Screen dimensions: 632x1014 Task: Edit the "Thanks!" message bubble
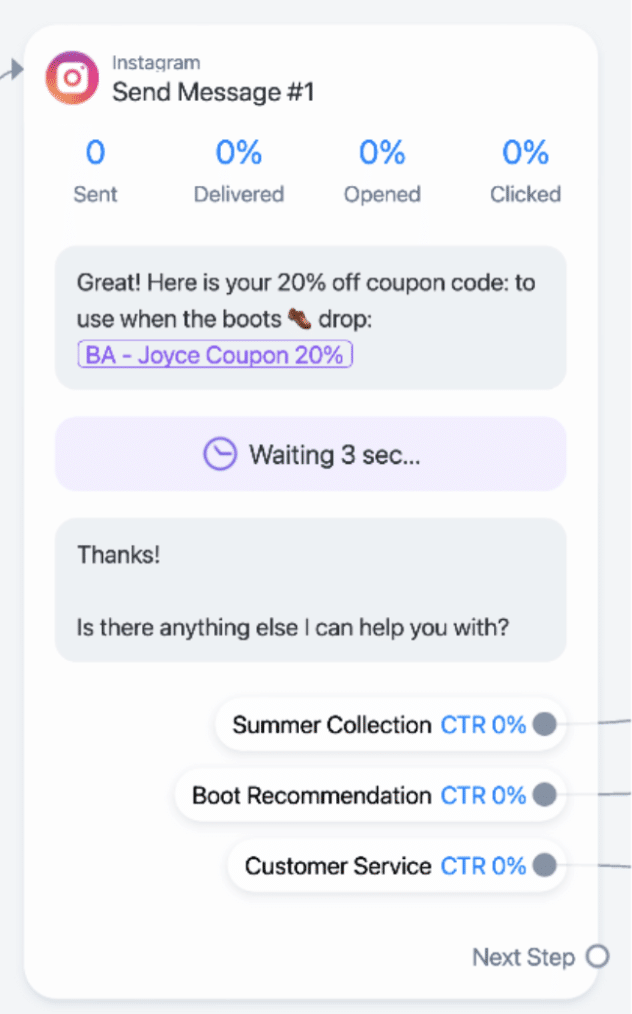pos(311,590)
